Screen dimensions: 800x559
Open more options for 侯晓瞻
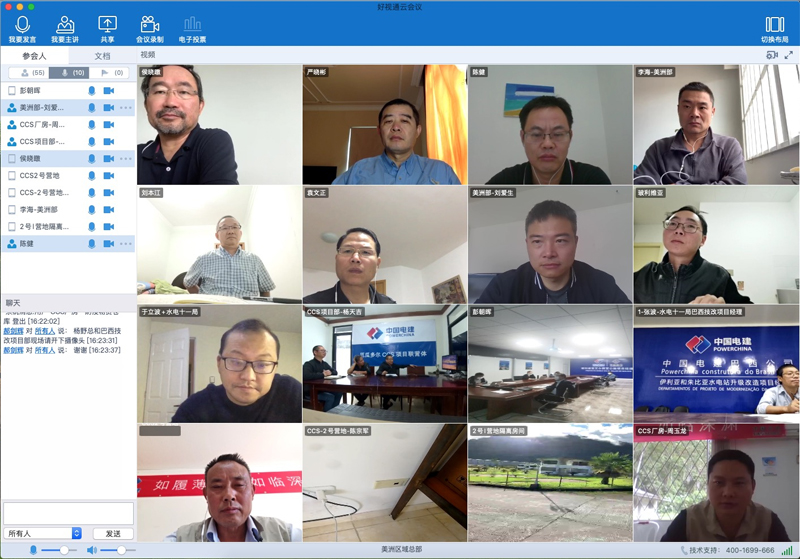pyautogui.click(x=126, y=159)
